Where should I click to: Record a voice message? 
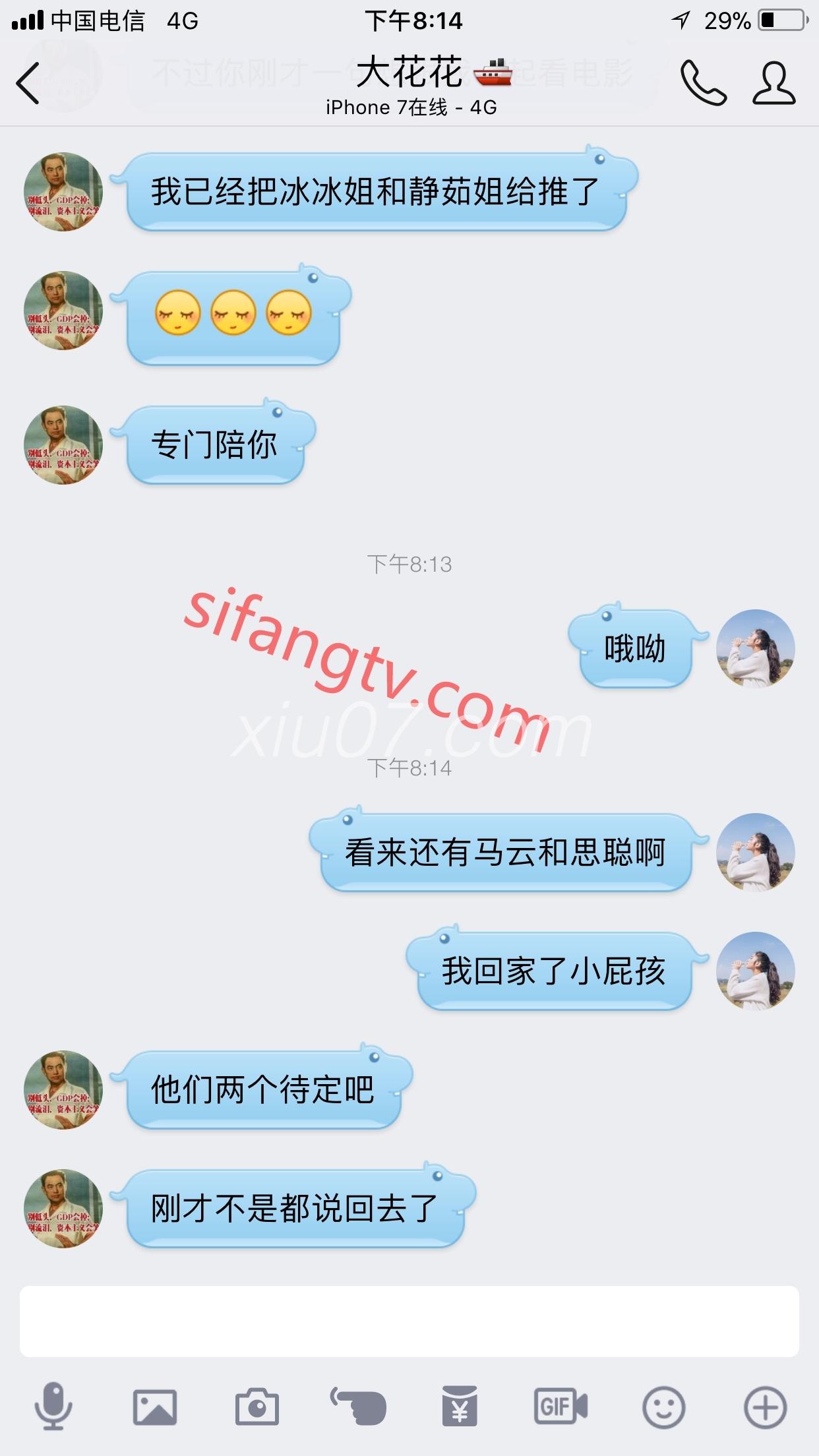(x=53, y=1407)
